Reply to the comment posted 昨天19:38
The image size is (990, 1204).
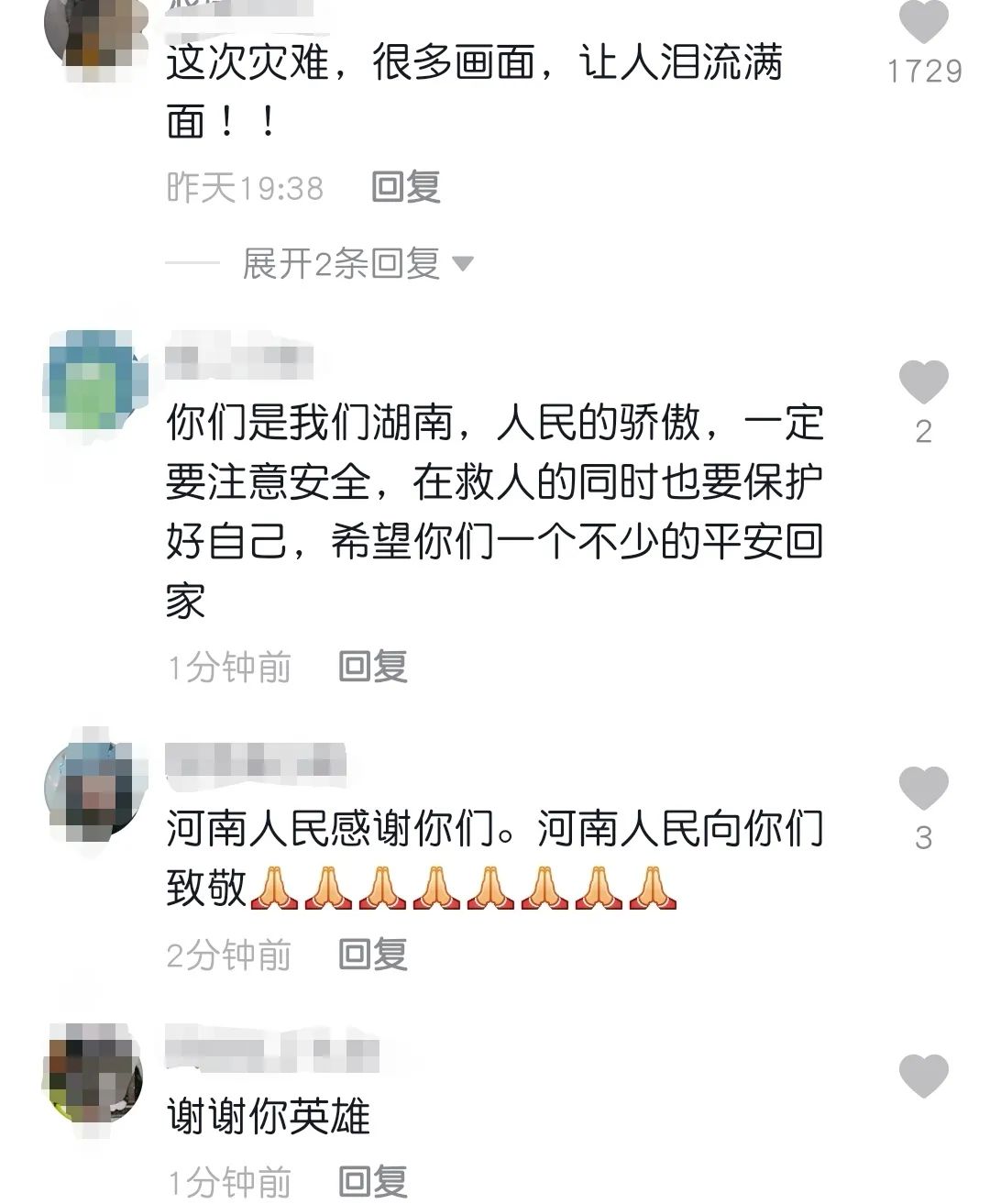click(405, 187)
